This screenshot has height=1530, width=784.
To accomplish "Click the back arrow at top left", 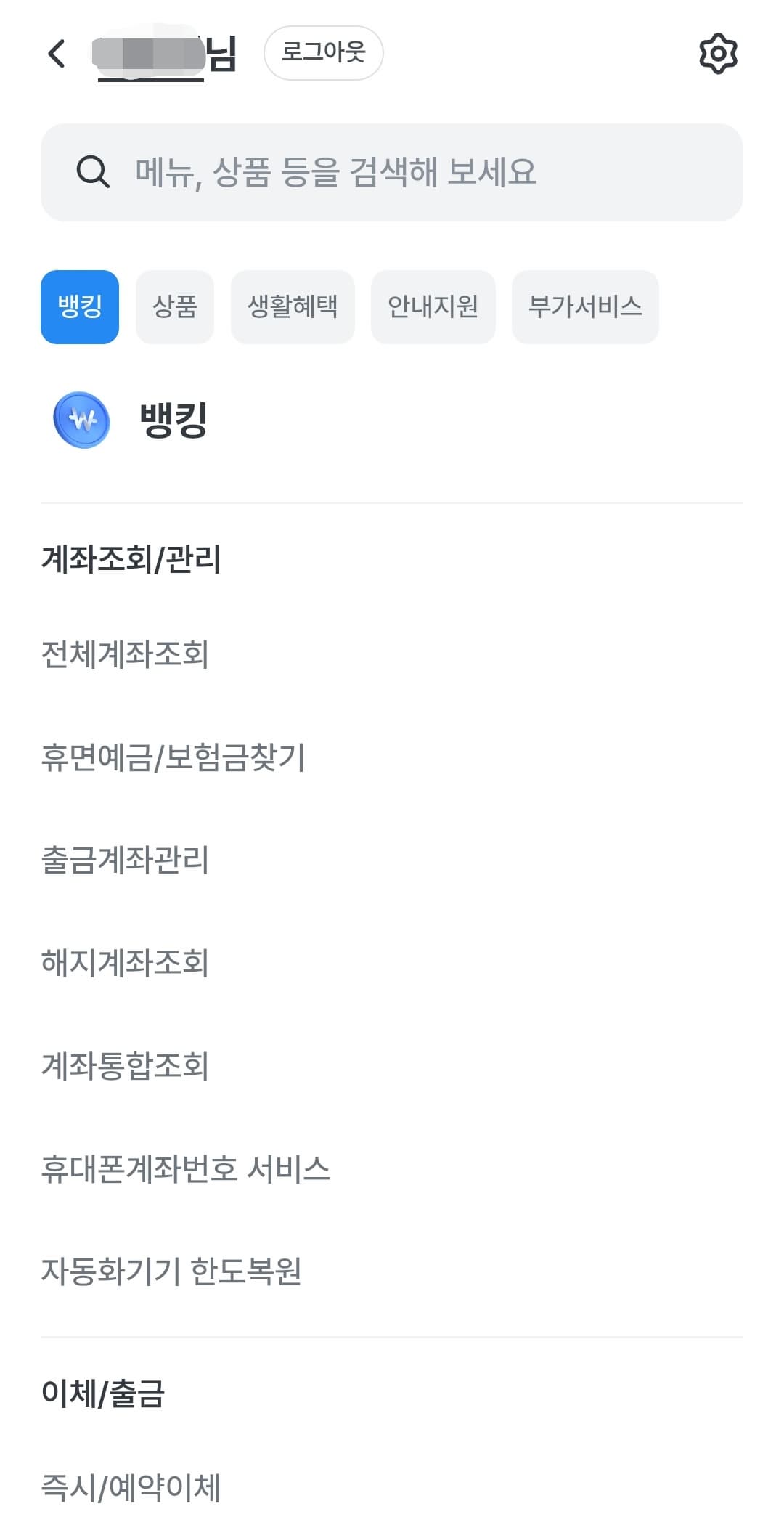I will pos(54,53).
